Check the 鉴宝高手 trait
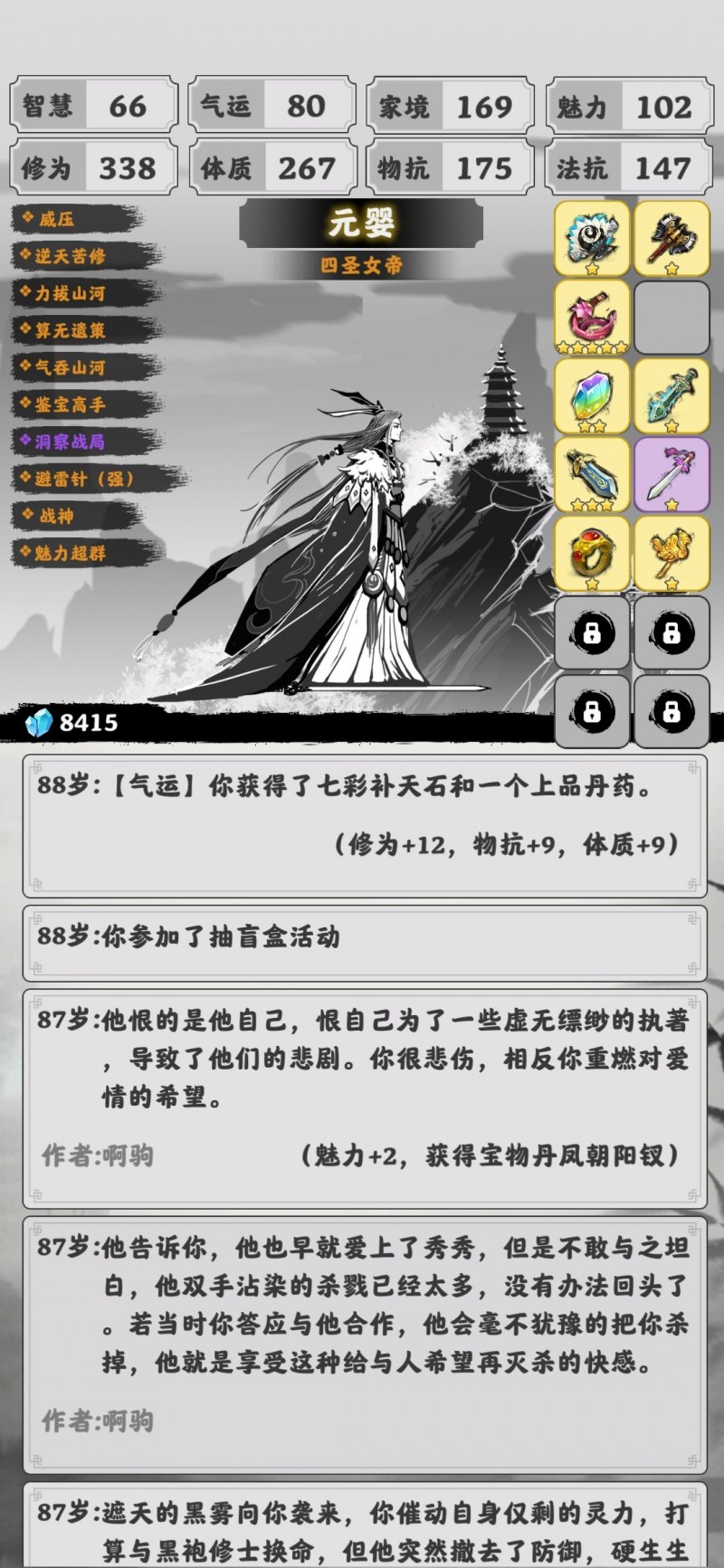The width and height of the screenshot is (724, 1568). pyautogui.click(x=71, y=404)
